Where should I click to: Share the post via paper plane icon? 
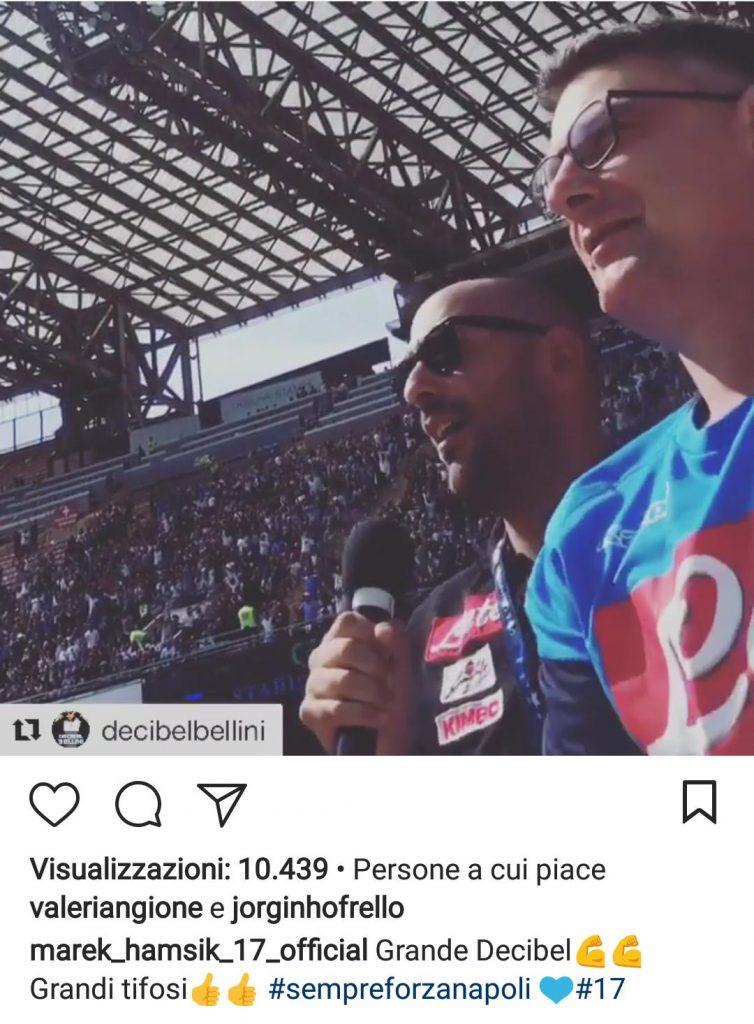click(222, 804)
